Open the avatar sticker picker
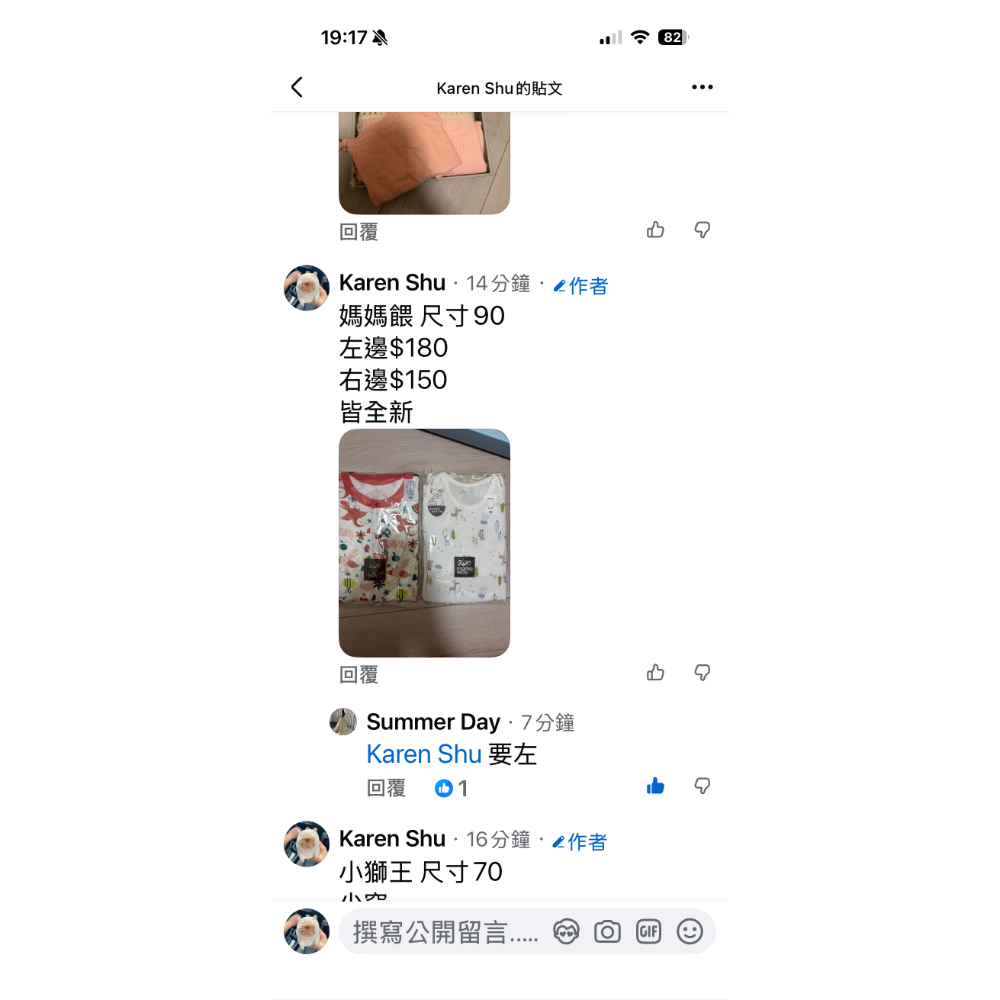1000x1000 pixels. coord(567,932)
